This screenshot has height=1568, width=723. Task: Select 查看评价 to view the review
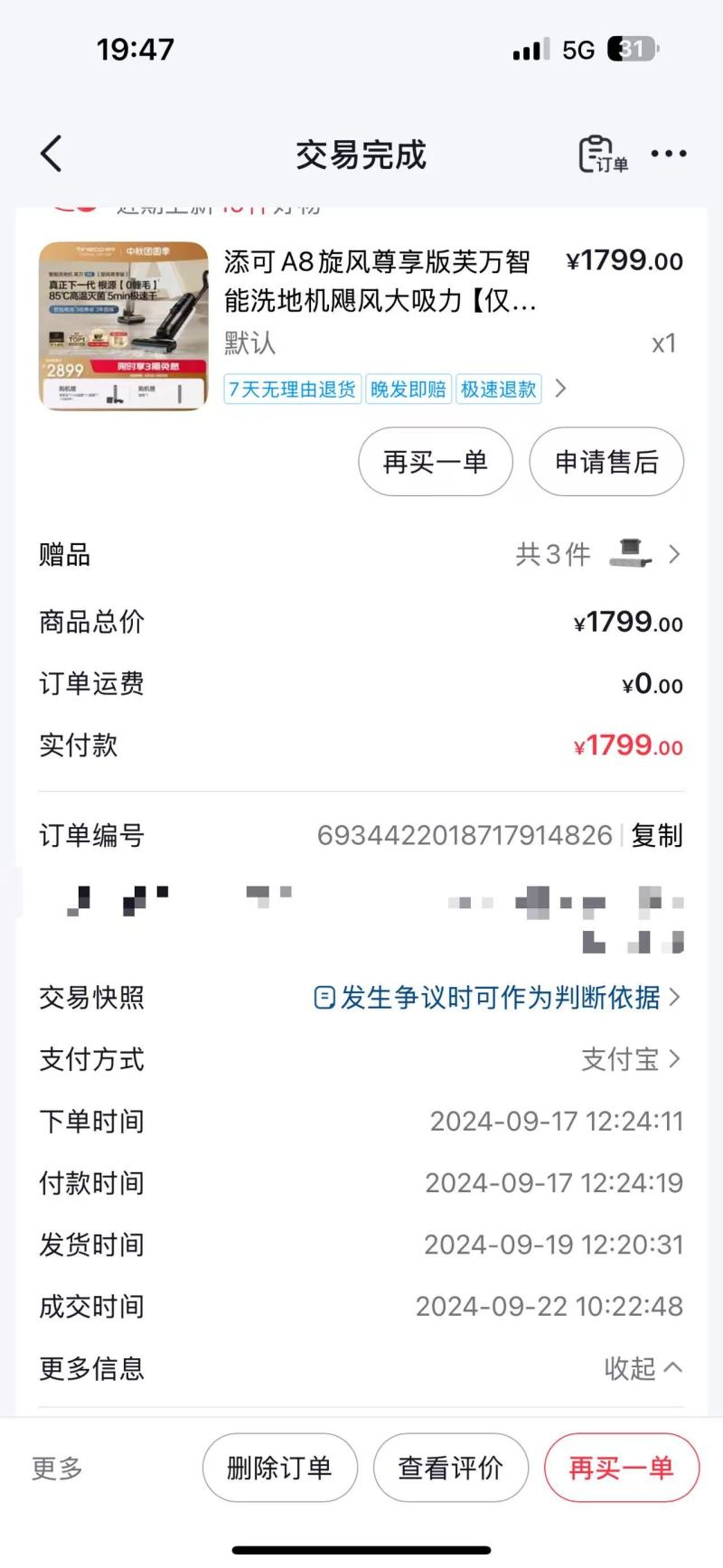click(450, 1468)
